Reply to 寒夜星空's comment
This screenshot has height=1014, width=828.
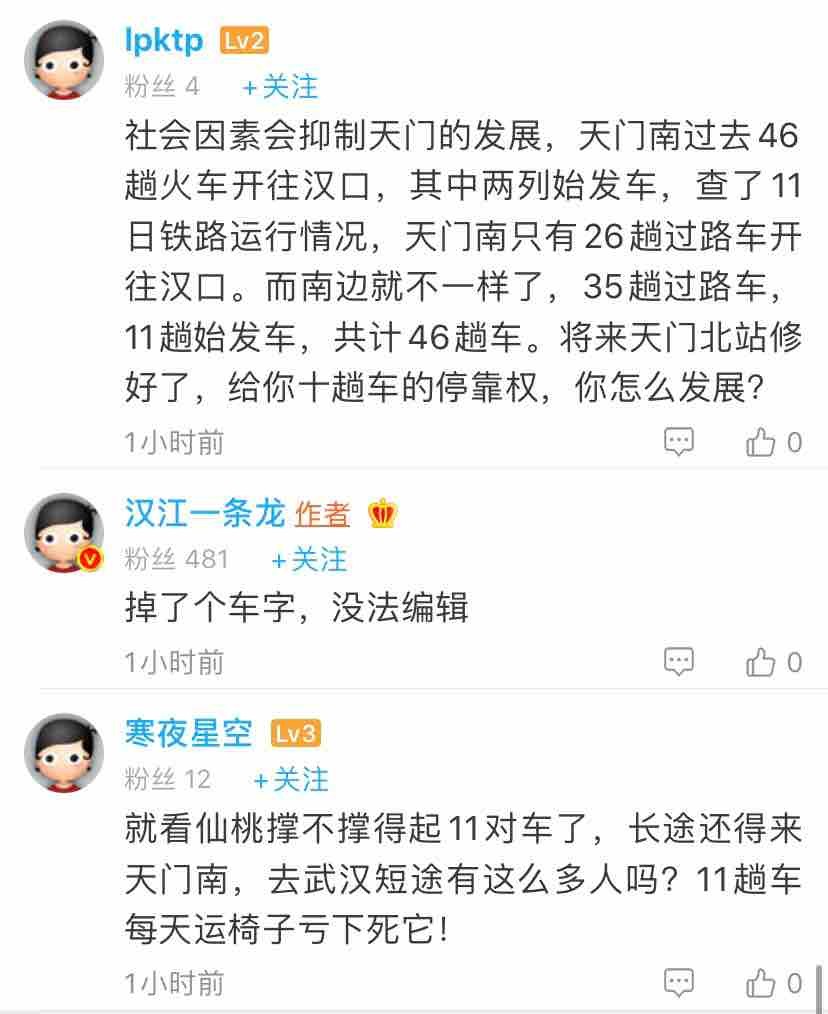pyautogui.click(x=679, y=982)
